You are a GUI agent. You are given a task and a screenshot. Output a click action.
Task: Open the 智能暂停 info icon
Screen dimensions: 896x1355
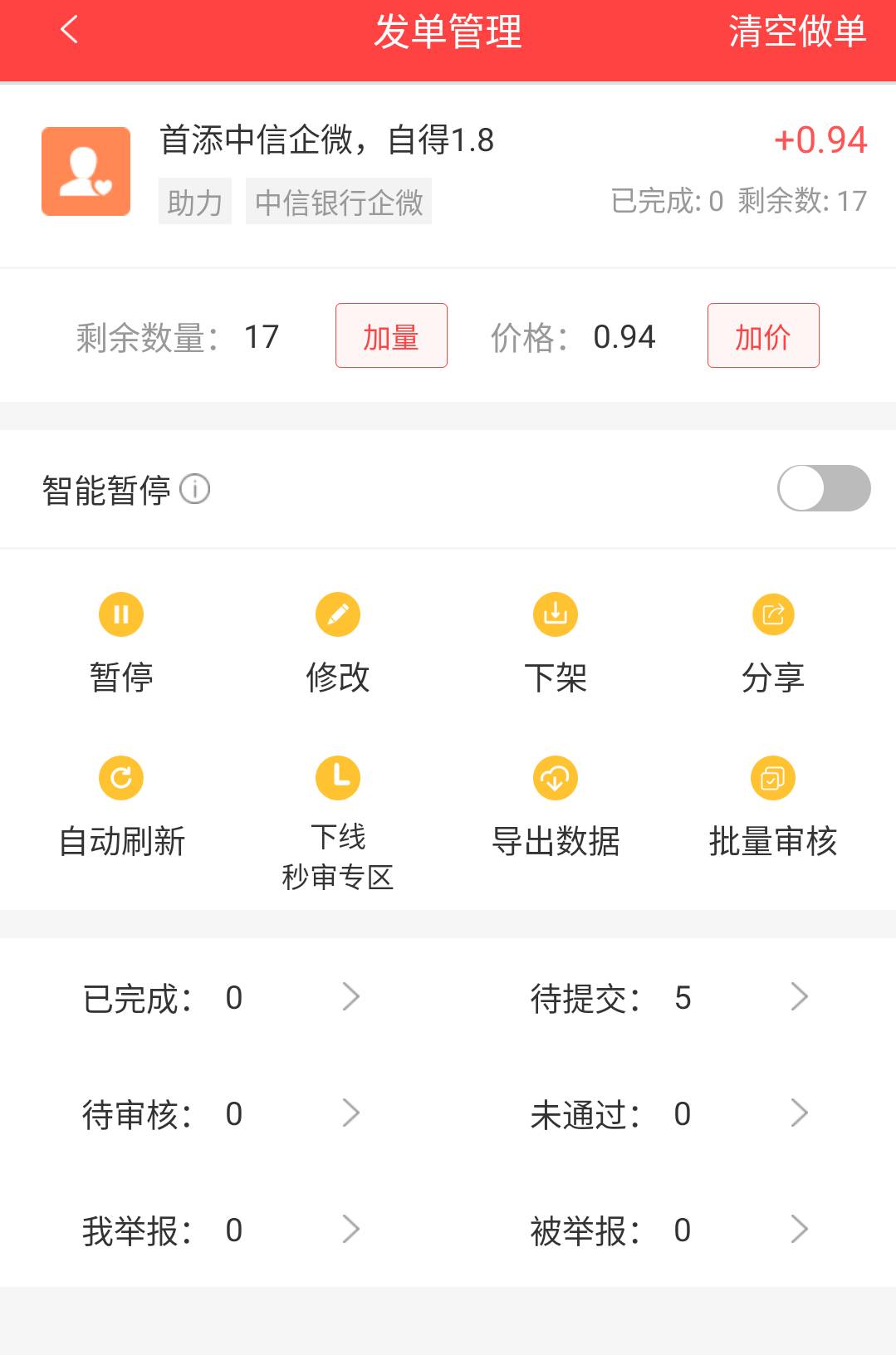click(x=195, y=489)
